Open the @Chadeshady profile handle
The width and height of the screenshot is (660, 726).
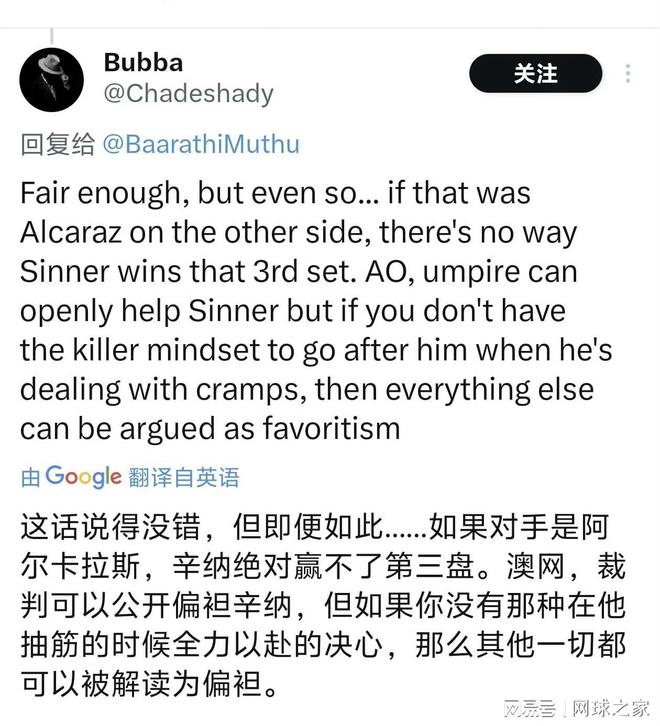pyautogui.click(x=188, y=93)
